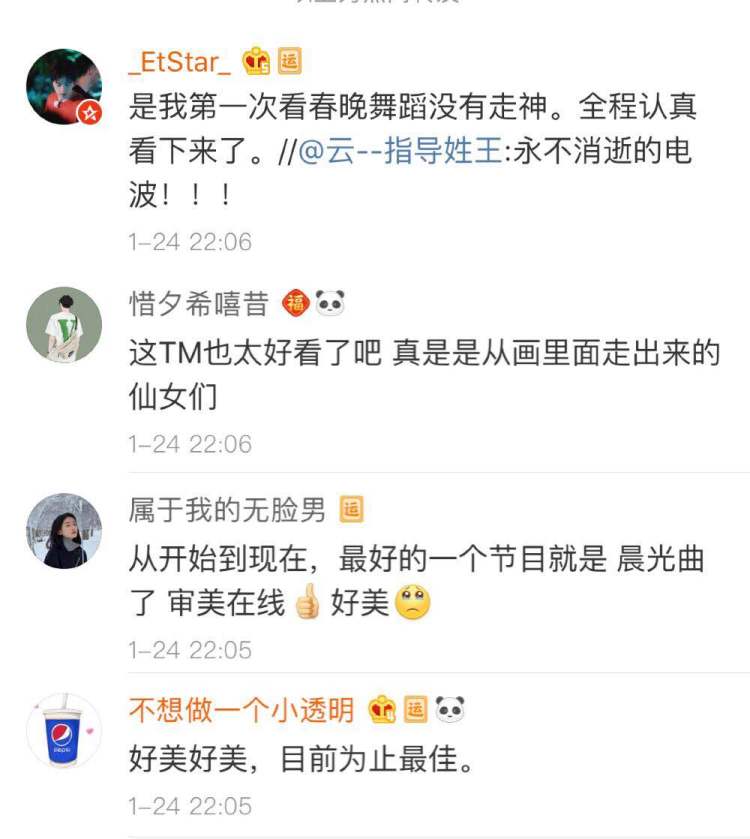This screenshot has width=750, height=839.
Task: Tap the username 属于我的无脸男
Action: pos(227,510)
